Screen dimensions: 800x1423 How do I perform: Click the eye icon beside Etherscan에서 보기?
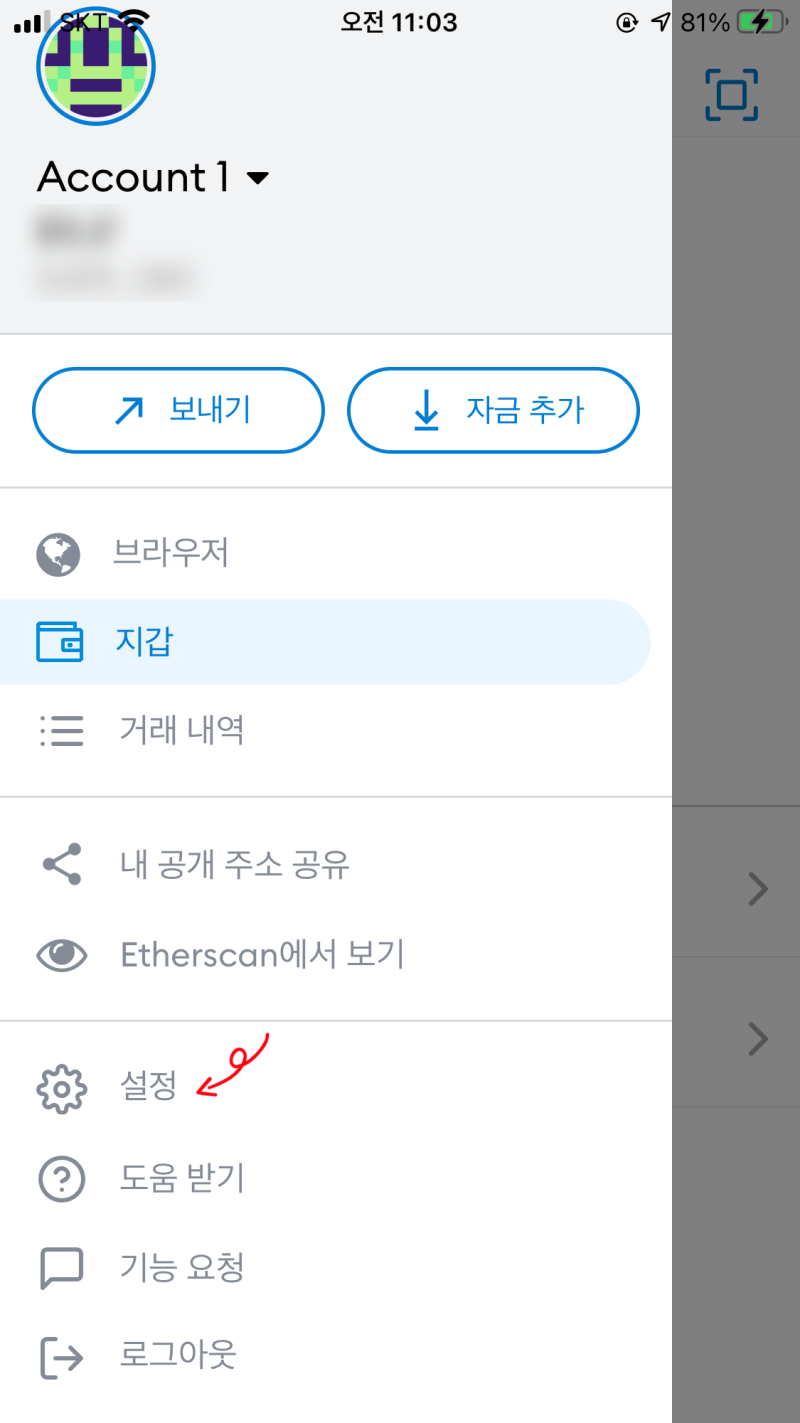[61, 955]
